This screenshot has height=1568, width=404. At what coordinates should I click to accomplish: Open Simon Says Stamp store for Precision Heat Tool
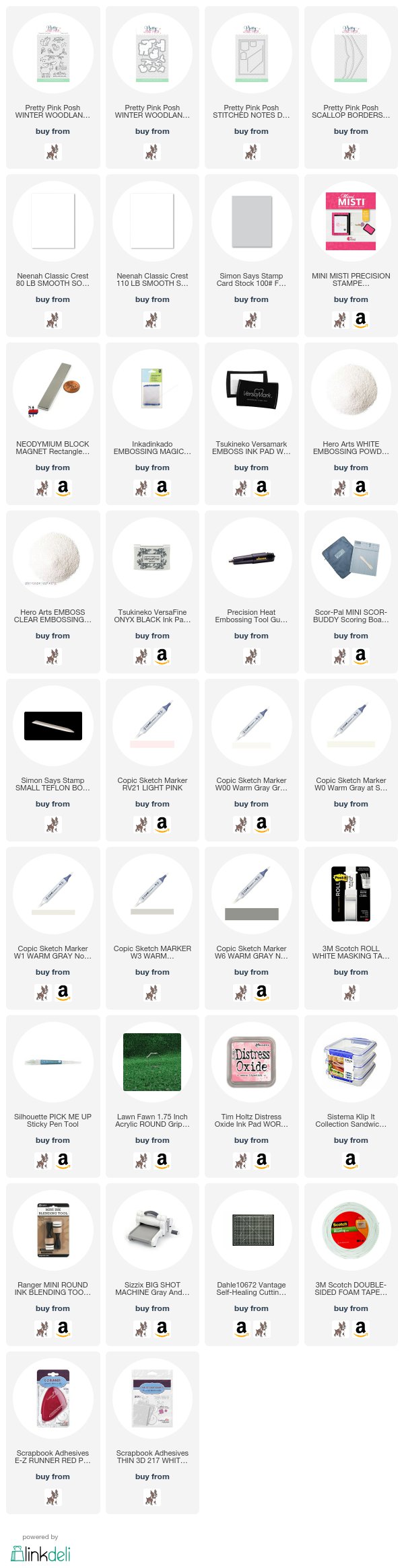[251, 656]
